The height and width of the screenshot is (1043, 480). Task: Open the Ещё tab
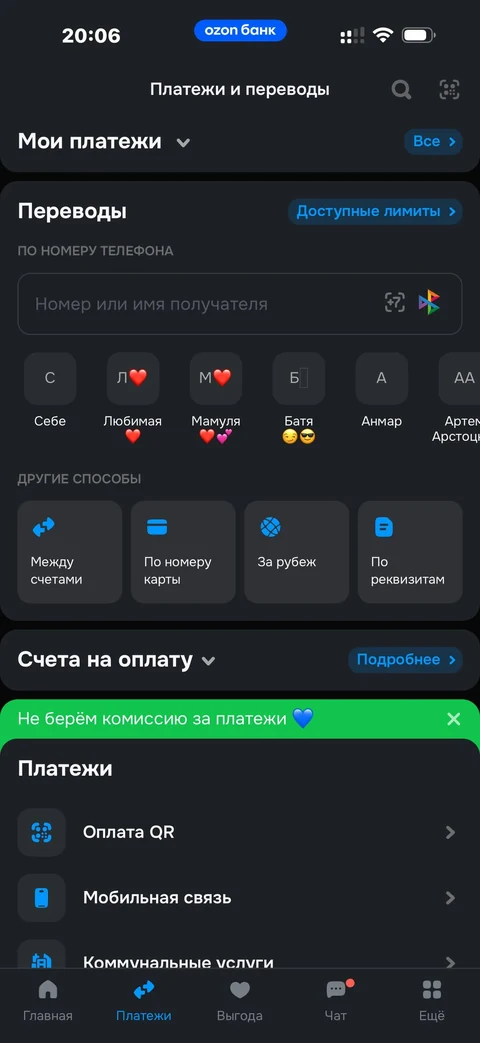click(431, 1001)
